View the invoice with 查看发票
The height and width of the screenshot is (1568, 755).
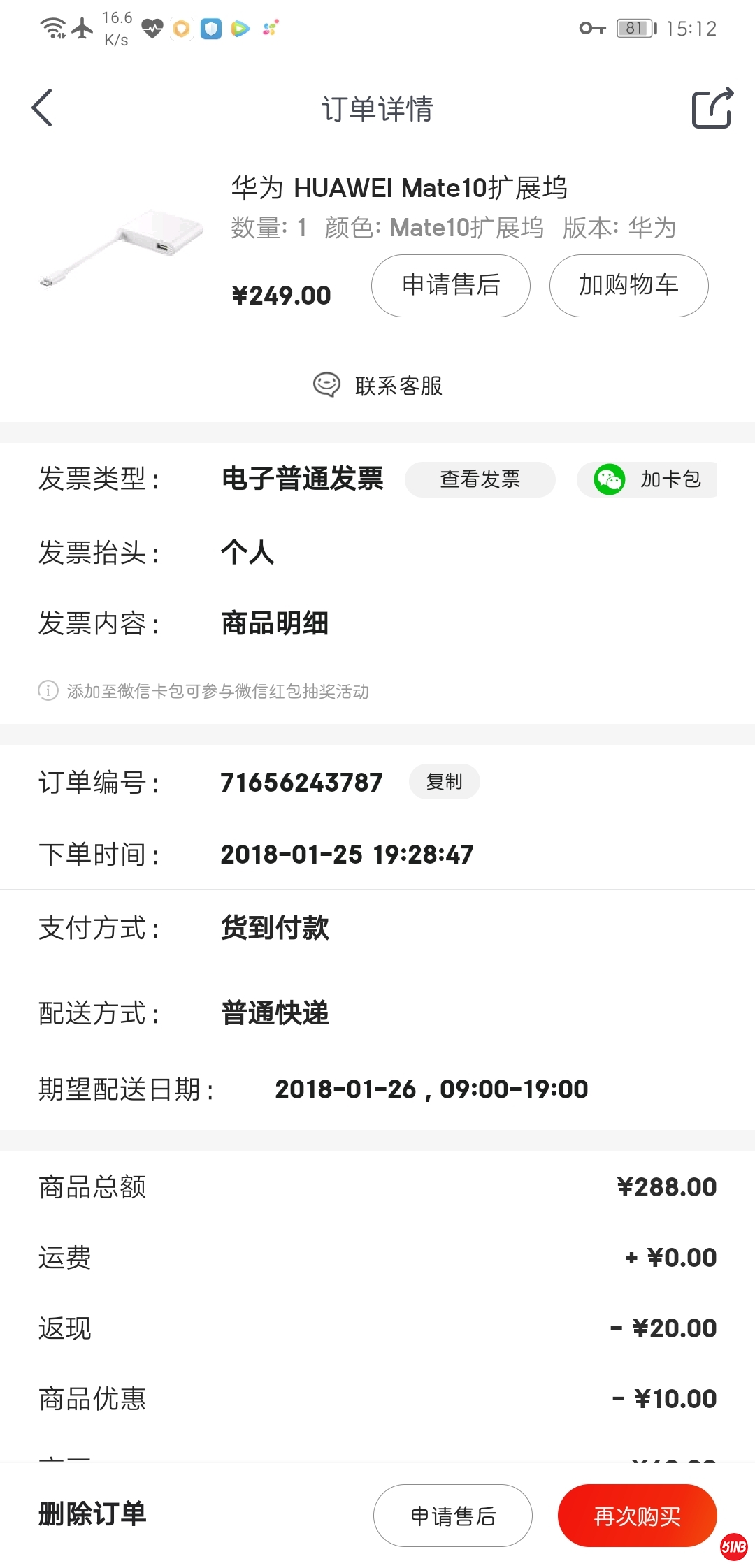[480, 479]
